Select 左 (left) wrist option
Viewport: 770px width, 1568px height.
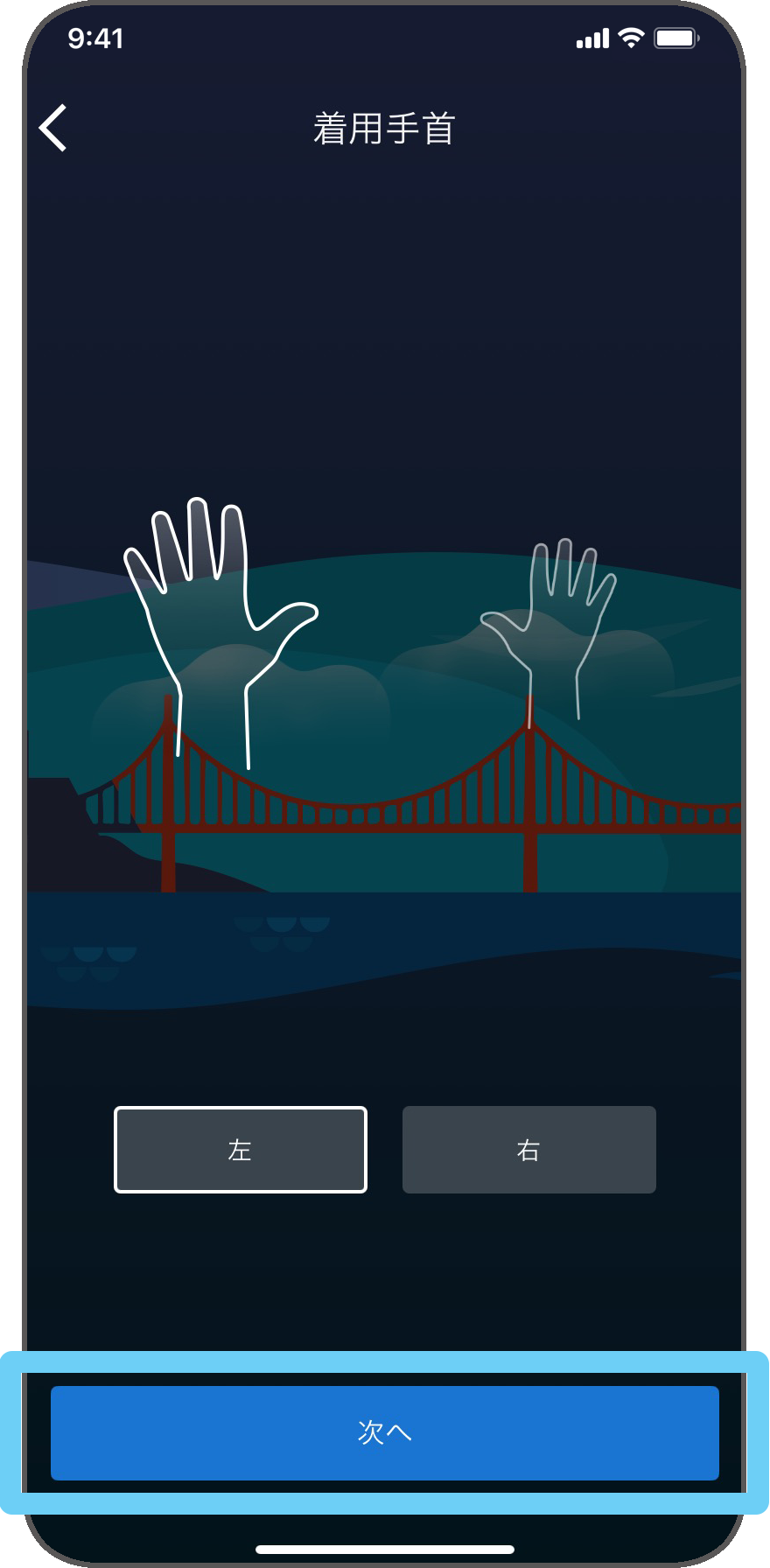241,1150
